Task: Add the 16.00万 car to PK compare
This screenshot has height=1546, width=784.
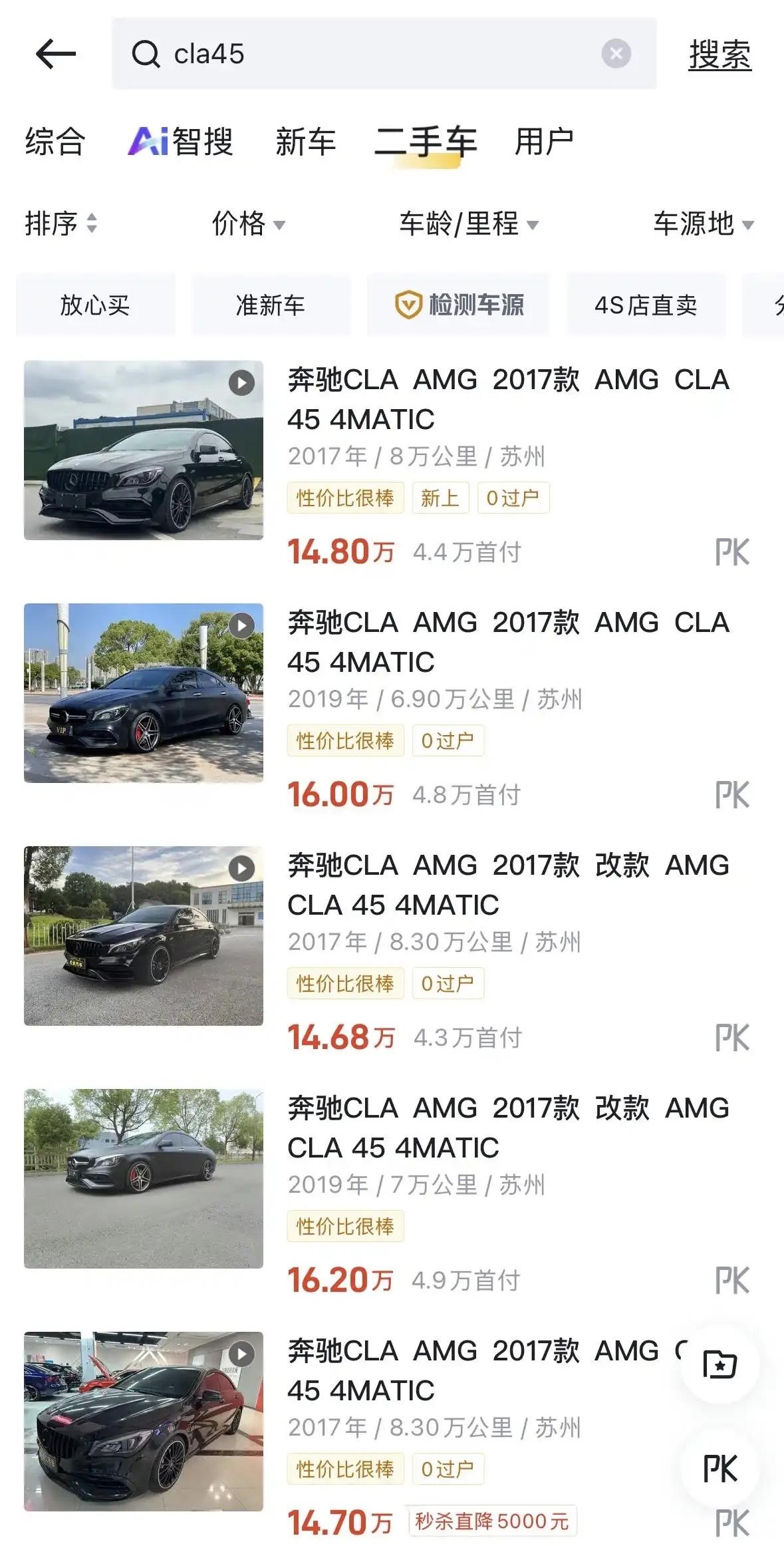Action: point(732,795)
